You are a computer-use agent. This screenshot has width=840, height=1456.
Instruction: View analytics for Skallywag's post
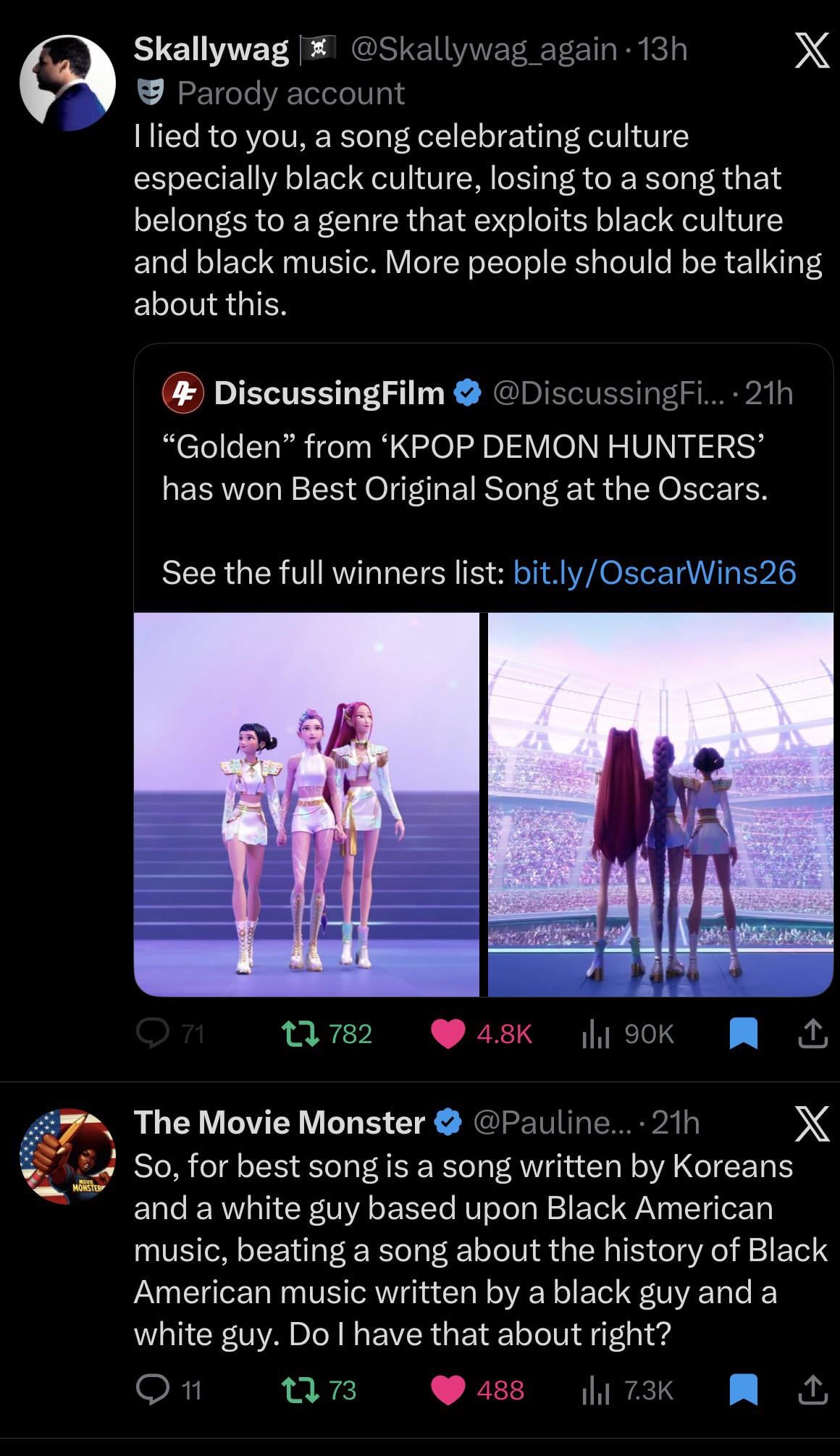point(595,1034)
